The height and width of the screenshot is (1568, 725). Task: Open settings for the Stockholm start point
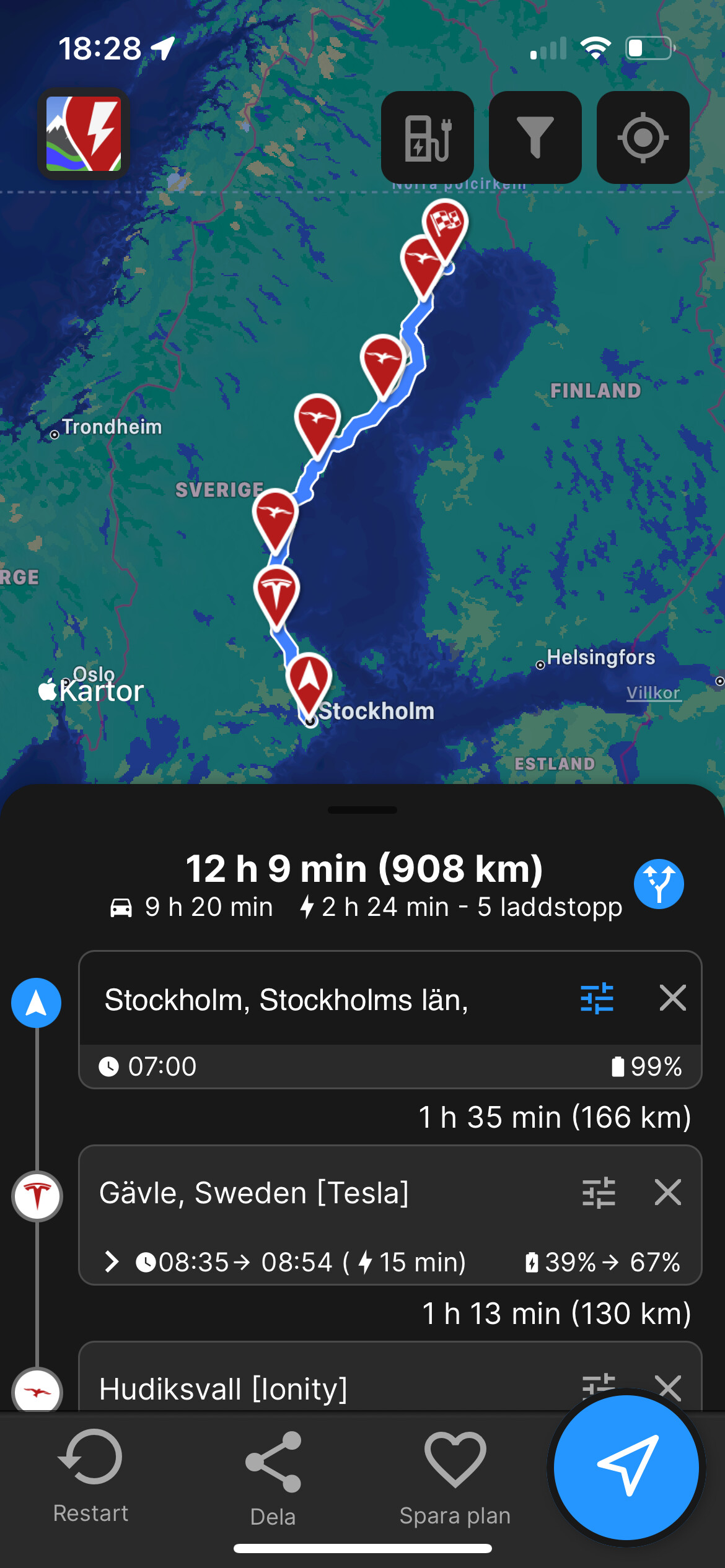click(597, 998)
